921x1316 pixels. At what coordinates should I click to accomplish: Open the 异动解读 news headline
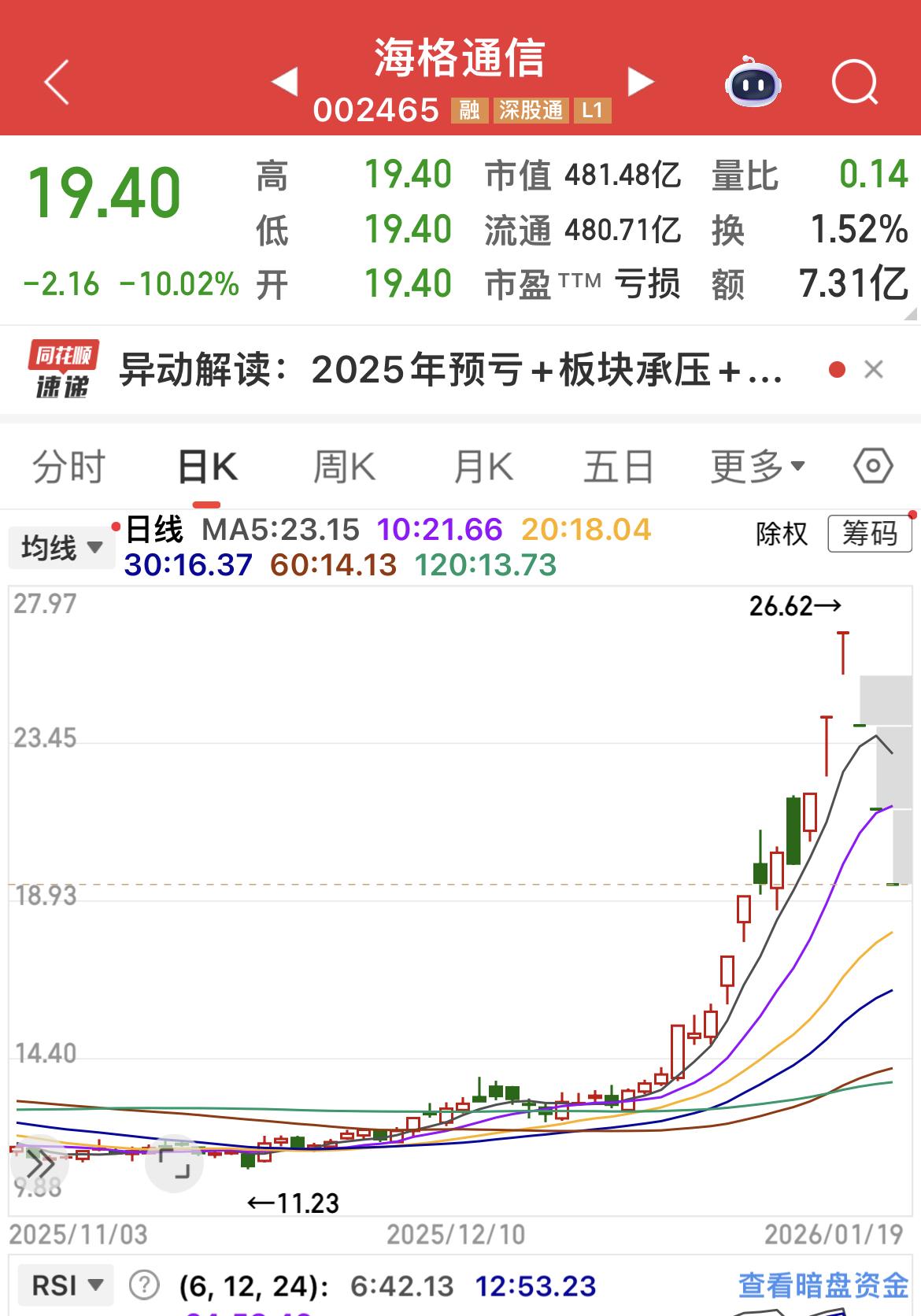click(x=449, y=370)
